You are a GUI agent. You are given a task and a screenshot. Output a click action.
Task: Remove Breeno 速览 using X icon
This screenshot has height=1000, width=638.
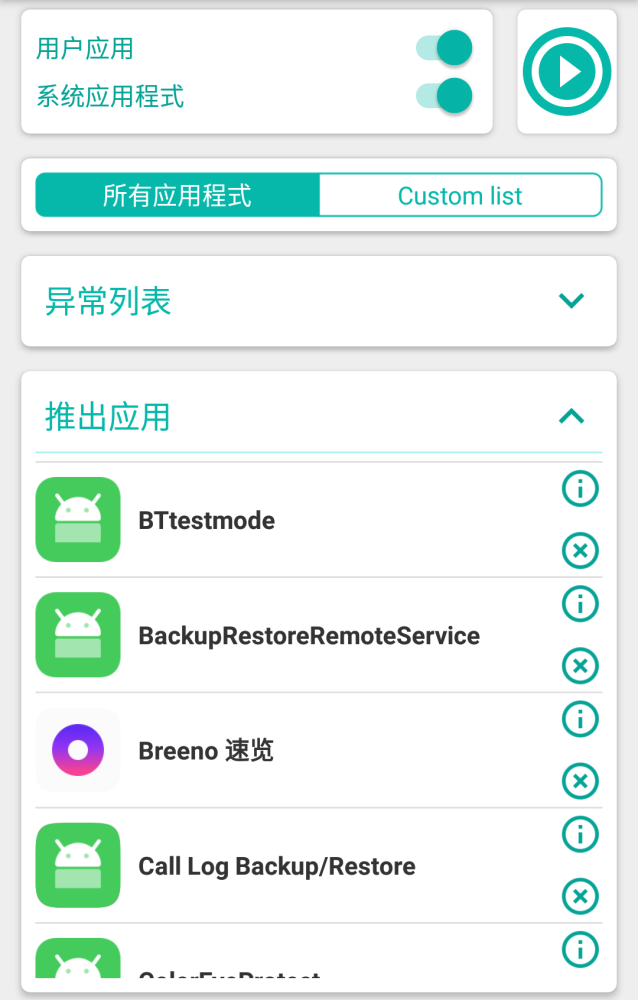click(x=580, y=780)
